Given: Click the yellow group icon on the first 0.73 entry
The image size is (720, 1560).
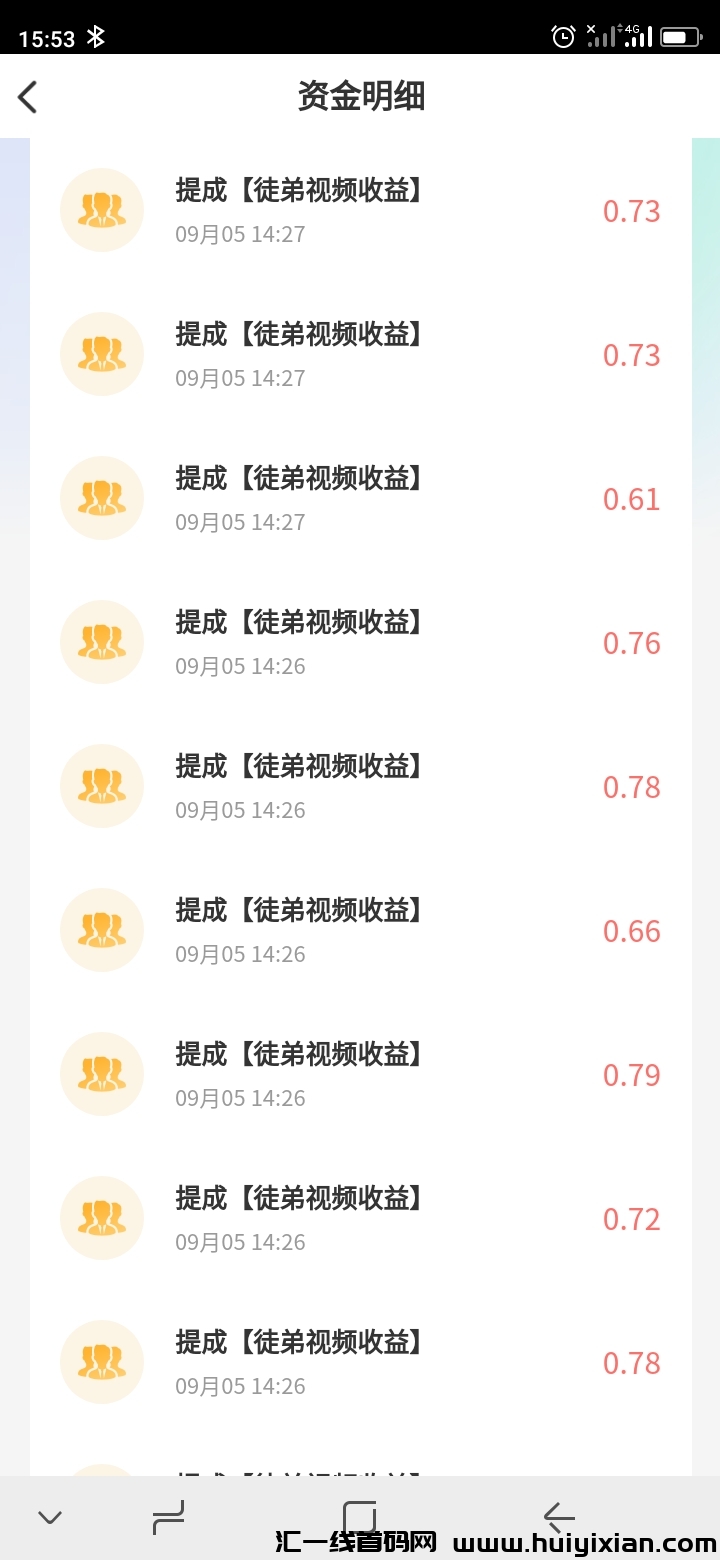Looking at the screenshot, I should pos(101,210).
